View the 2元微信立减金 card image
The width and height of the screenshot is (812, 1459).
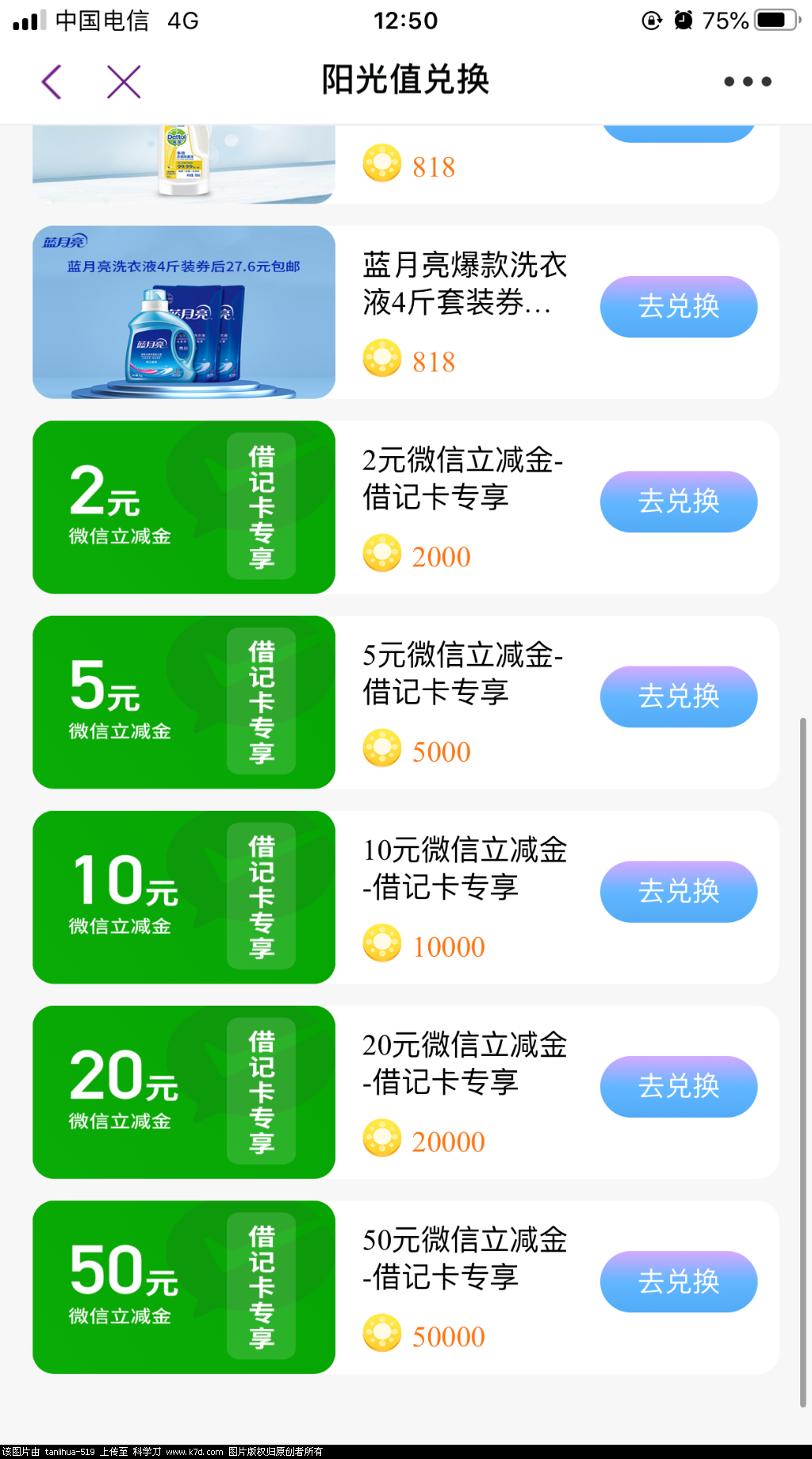(184, 508)
